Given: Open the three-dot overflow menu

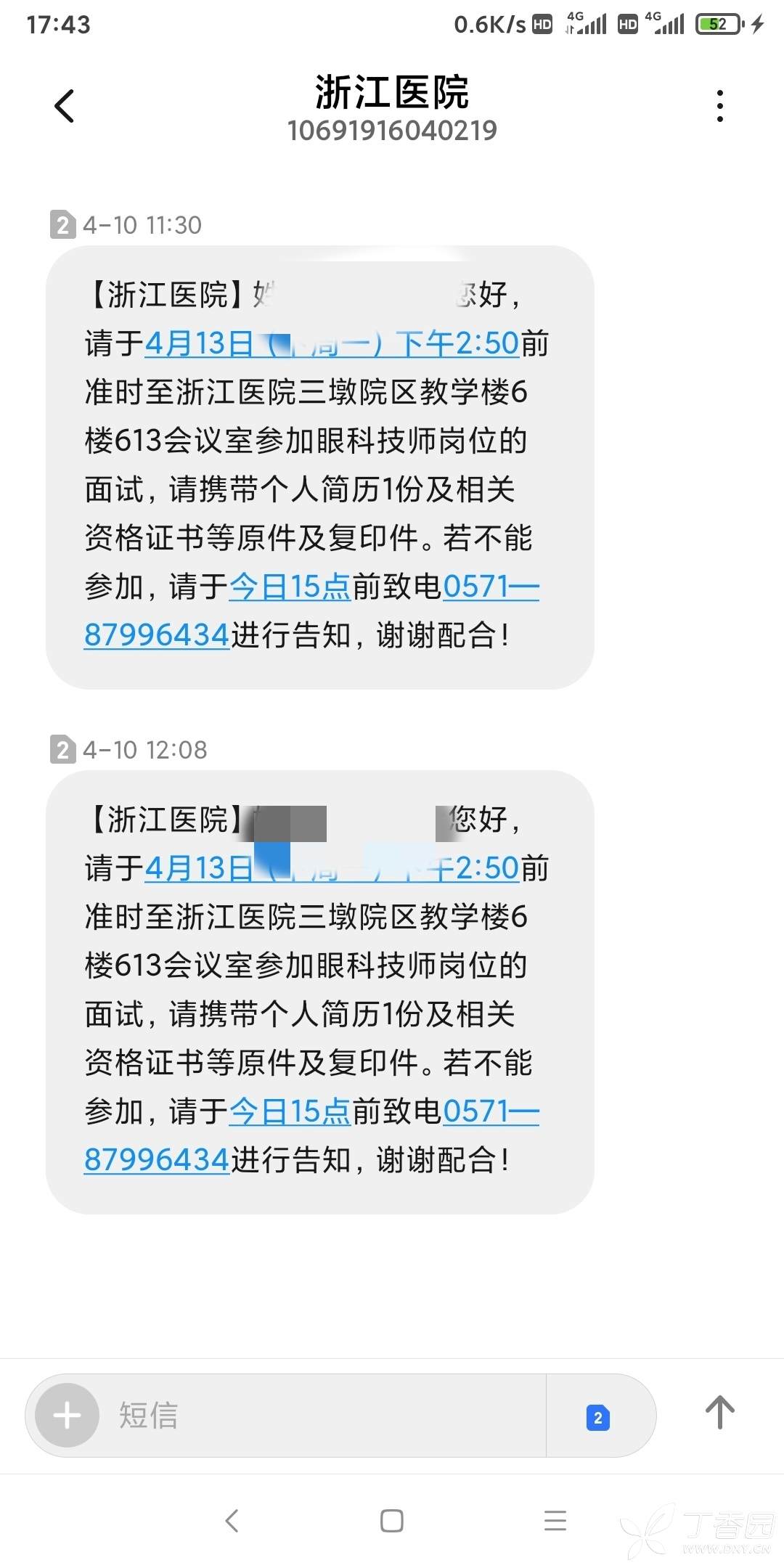Looking at the screenshot, I should coord(719,106).
